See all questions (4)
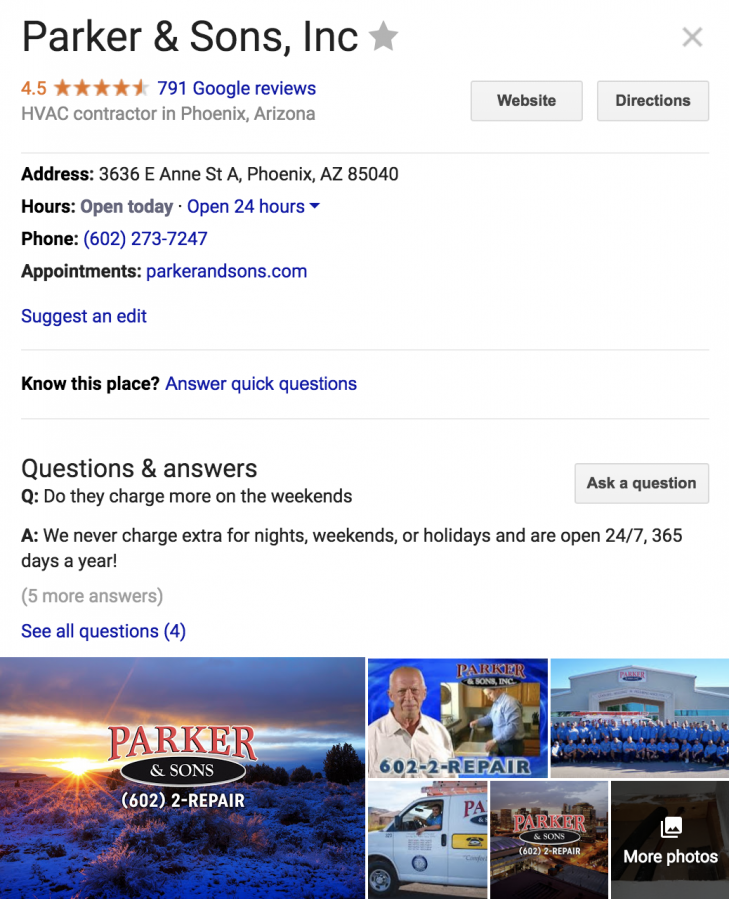Screen dimensions: 729x899 click(x=103, y=631)
